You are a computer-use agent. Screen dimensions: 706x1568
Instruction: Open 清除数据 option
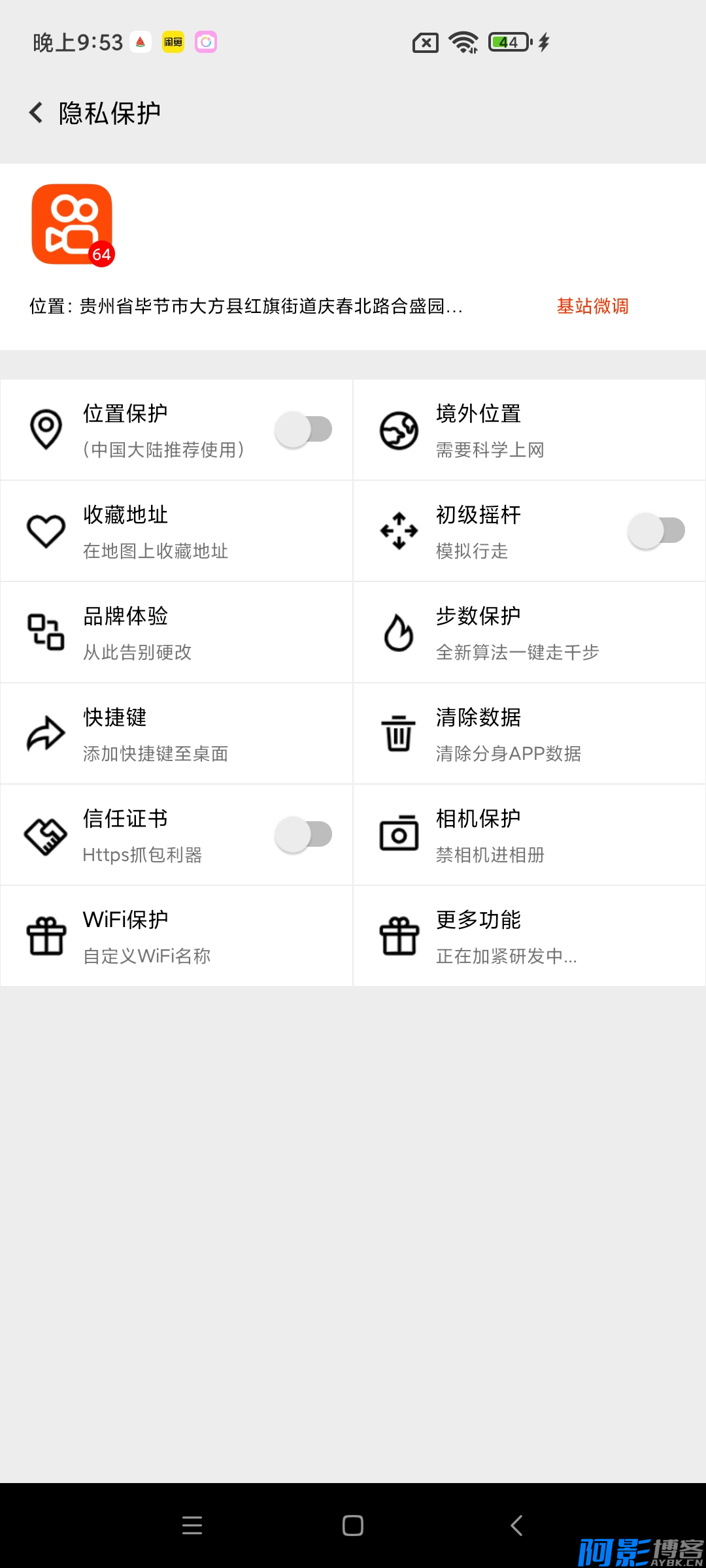pyautogui.click(x=529, y=734)
